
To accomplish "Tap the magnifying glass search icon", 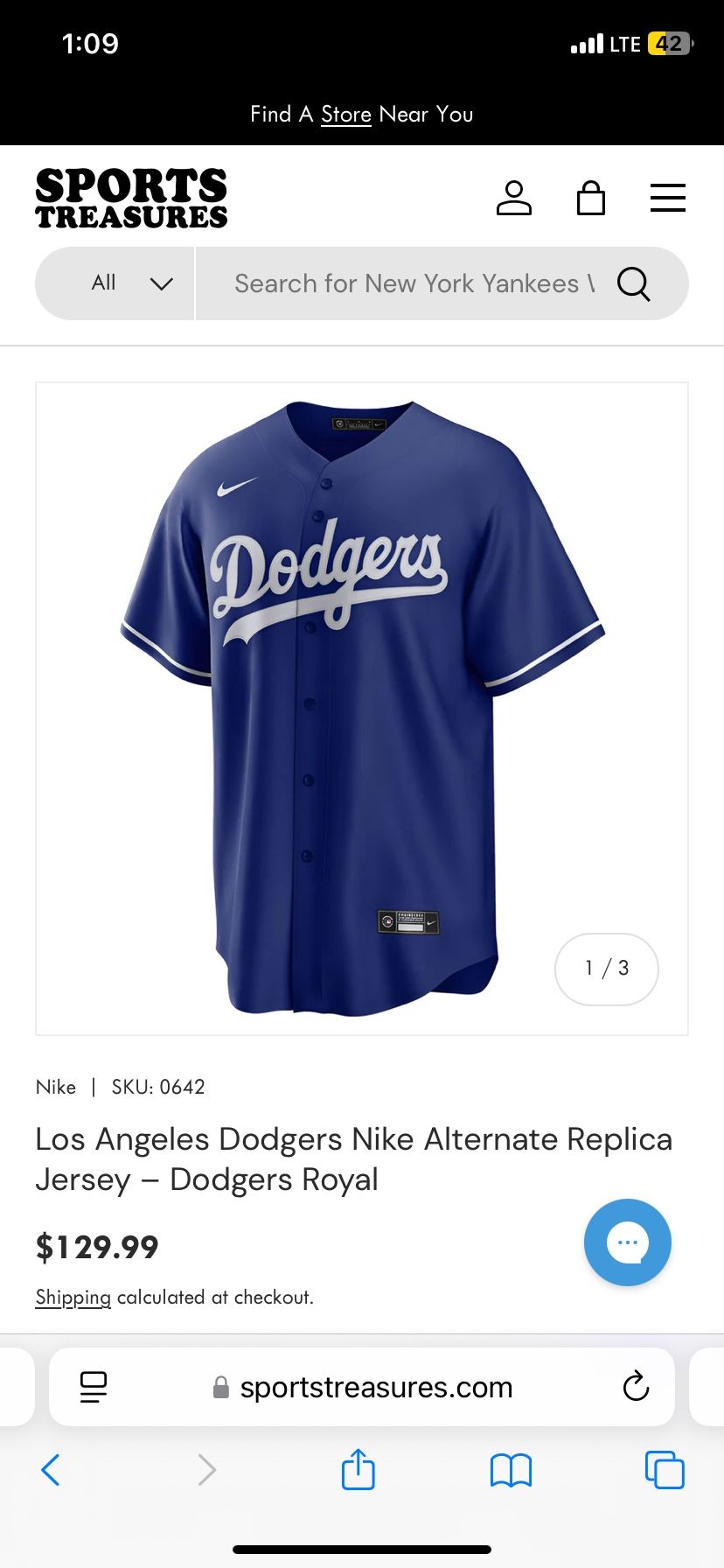I will (x=634, y=283).
